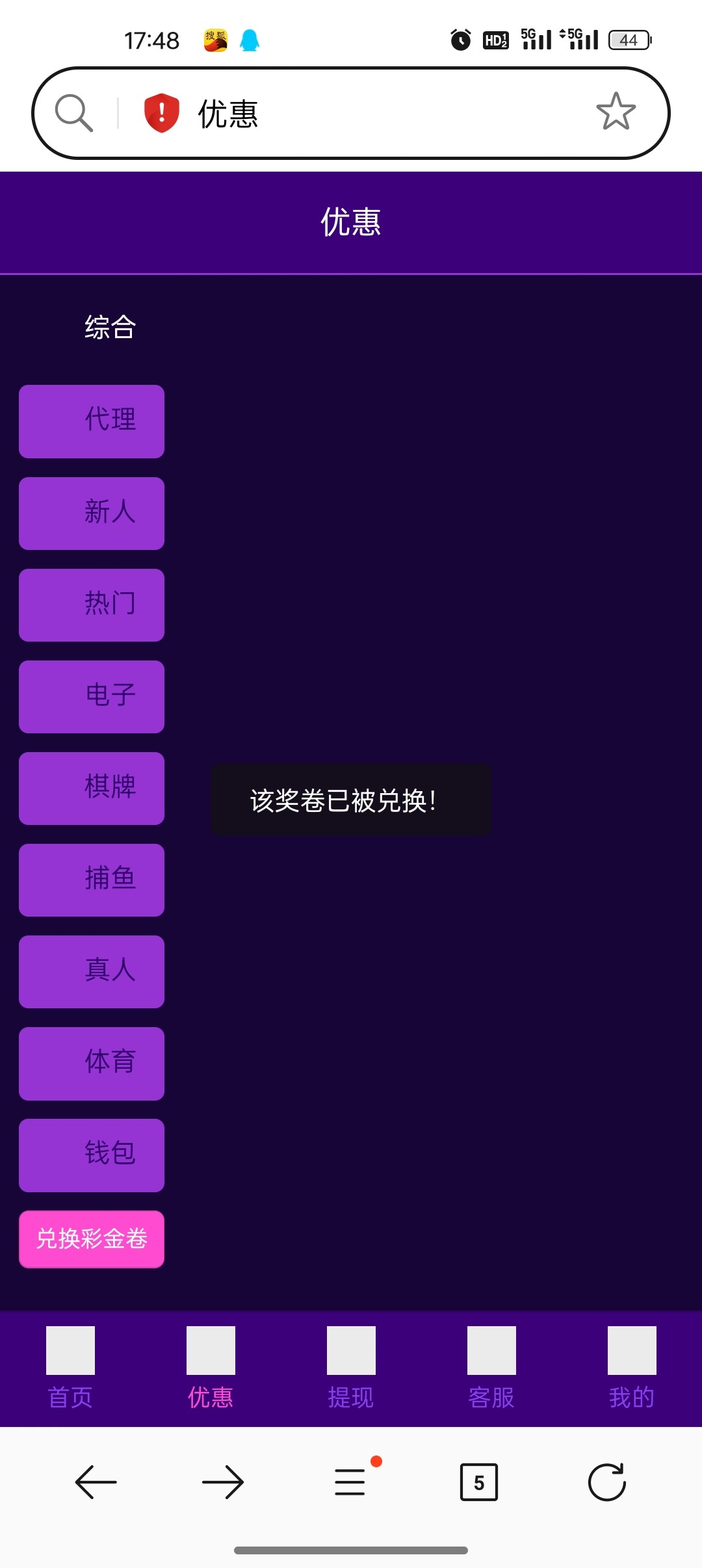
Task: Select the 棋牌 category
Action: pyautogui.click(x=92, y=789)
